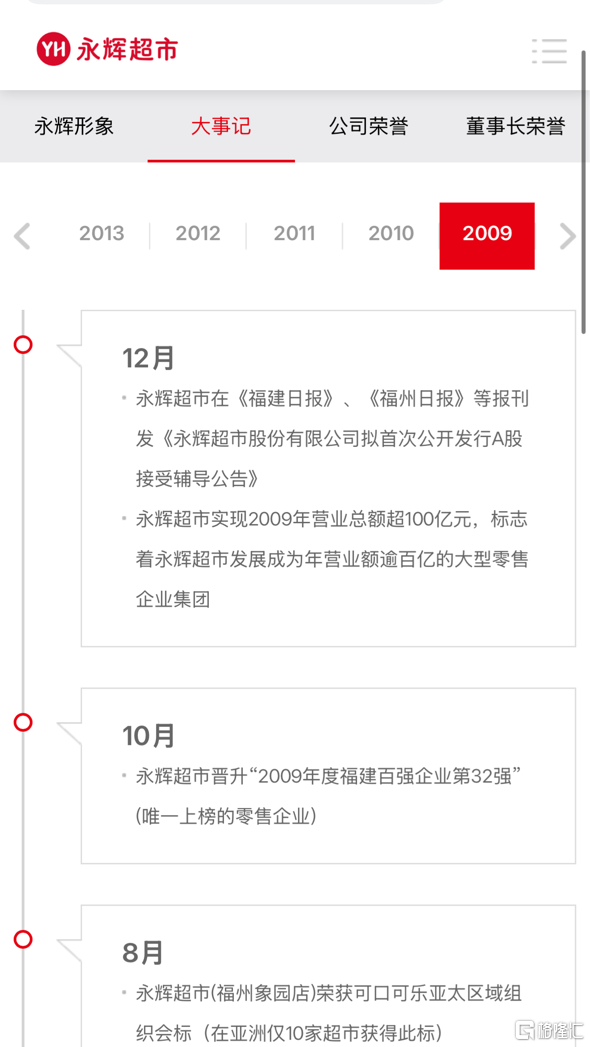Switch to year 2010 events
The image size is (590, 1047).
(x=391, y=233)
